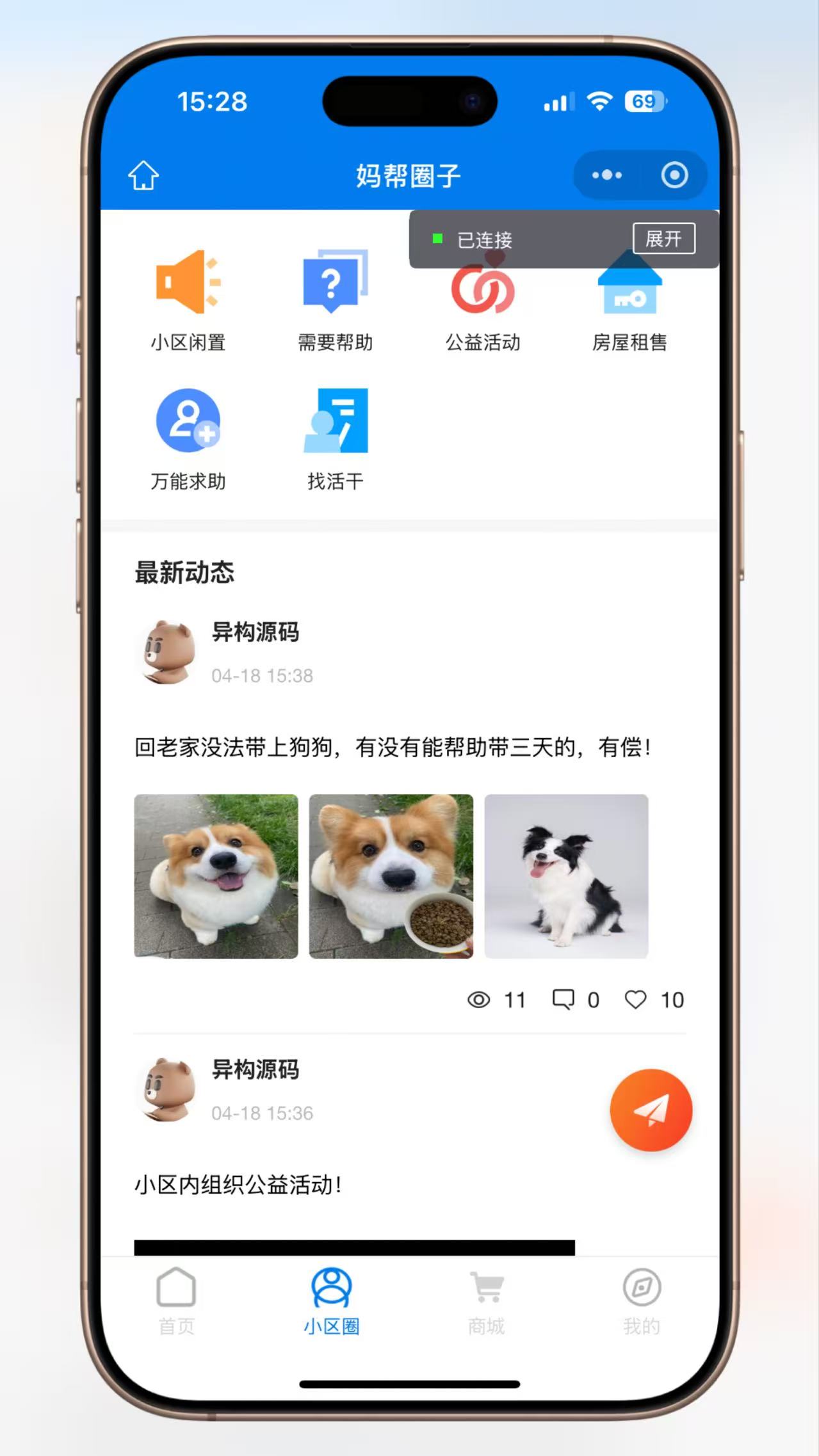
Task: Tap the home icon in the header
Action: 143,175
